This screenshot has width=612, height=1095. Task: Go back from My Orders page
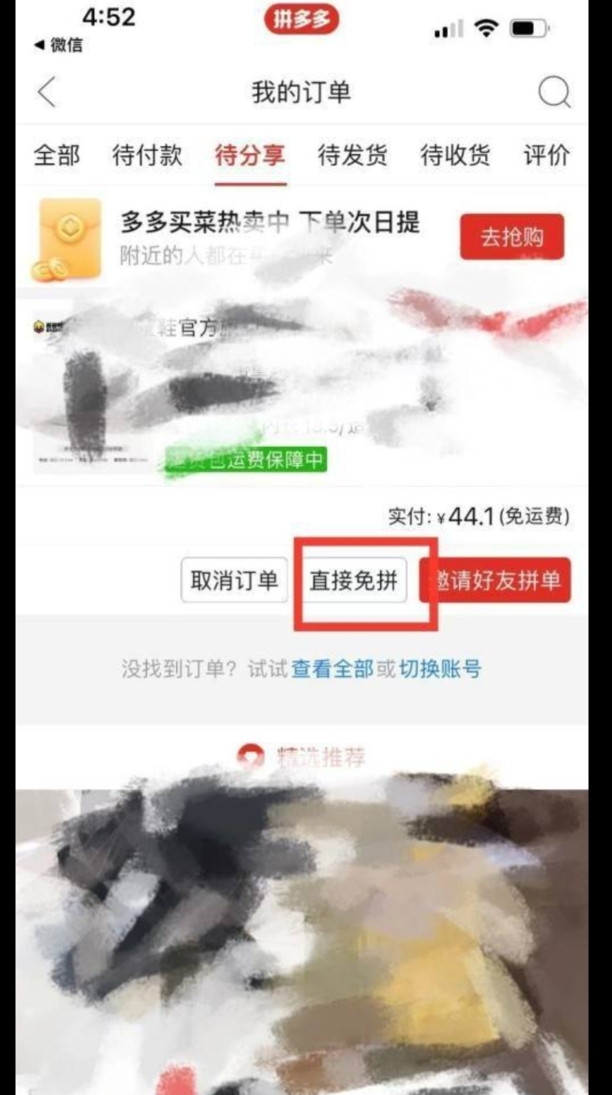point(46,93)
